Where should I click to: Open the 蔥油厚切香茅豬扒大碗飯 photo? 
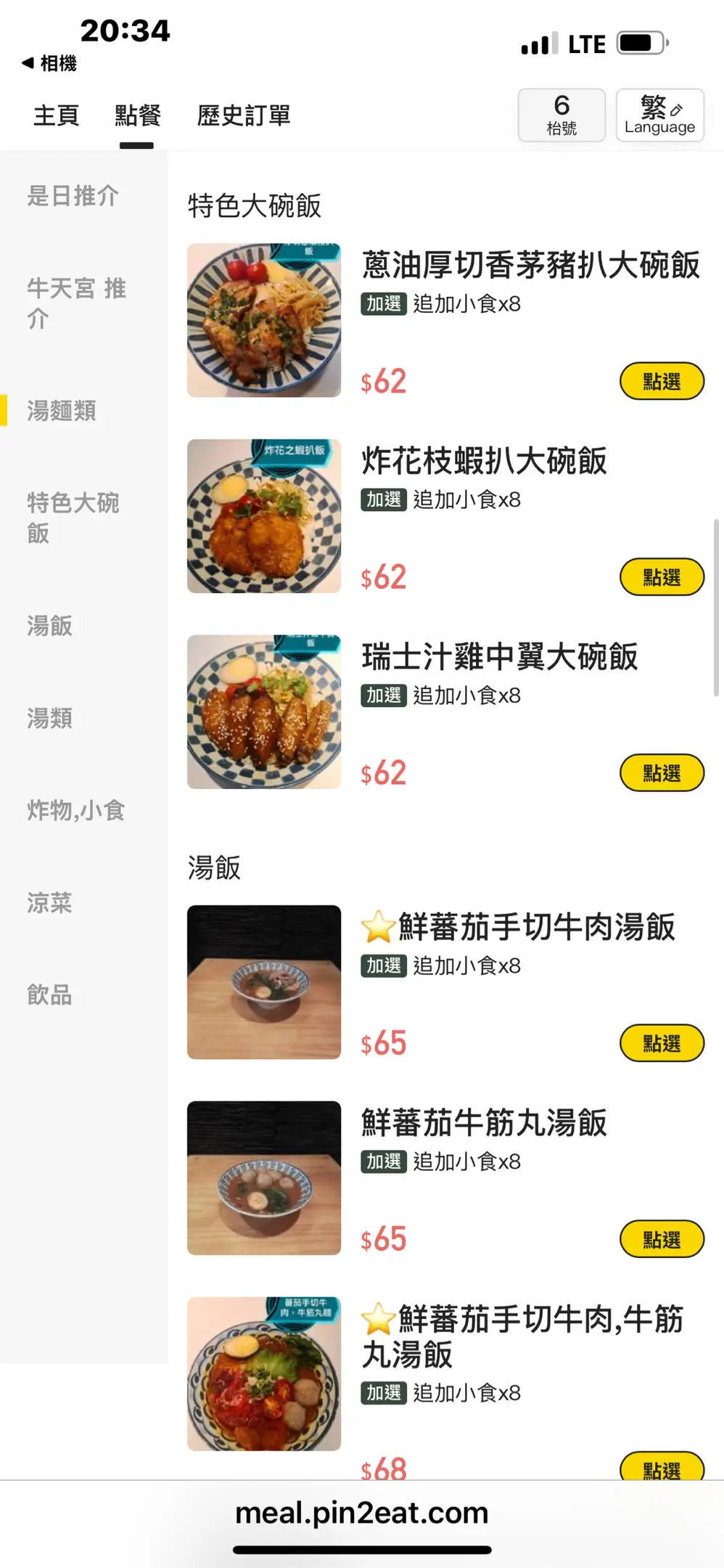coord(264,320)
